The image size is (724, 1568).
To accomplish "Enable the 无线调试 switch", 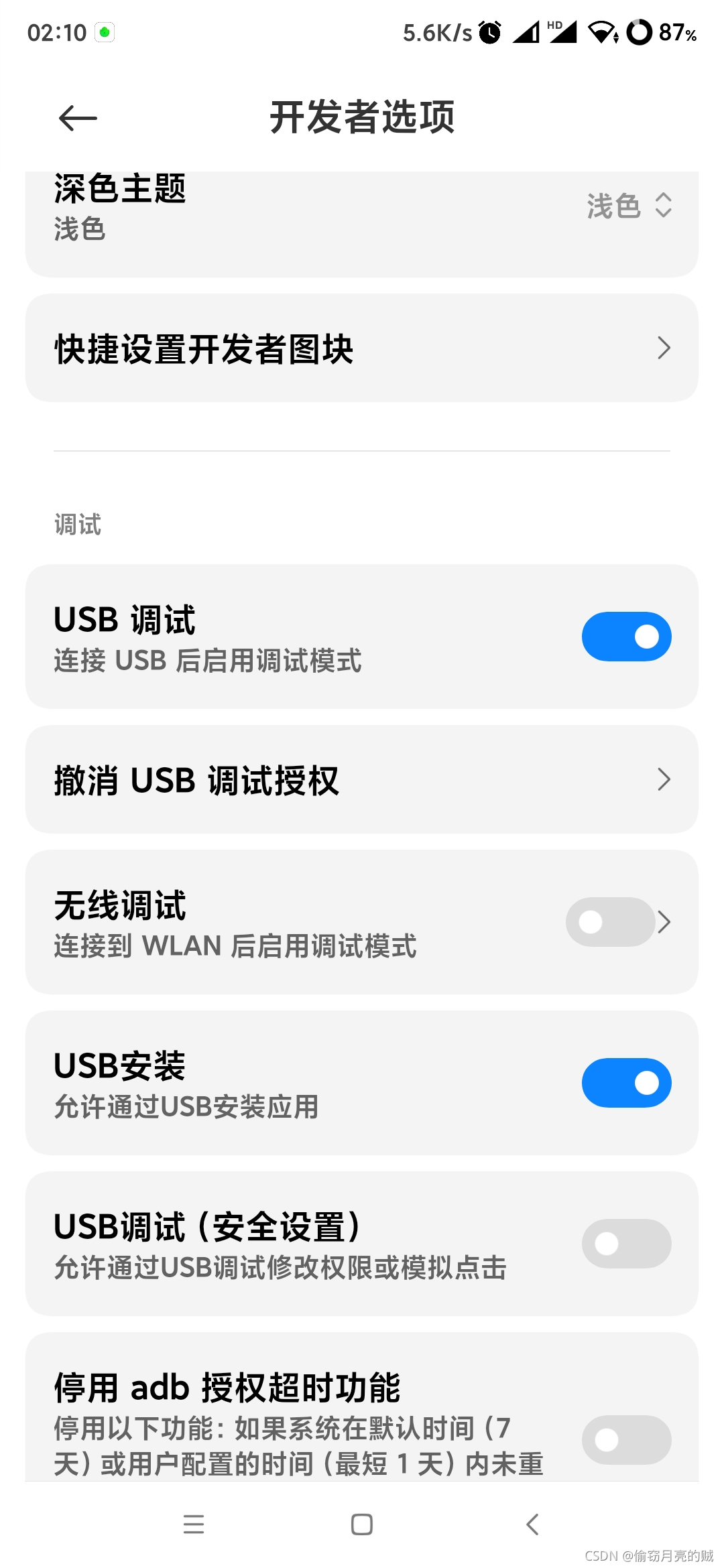I will (610, 922).
